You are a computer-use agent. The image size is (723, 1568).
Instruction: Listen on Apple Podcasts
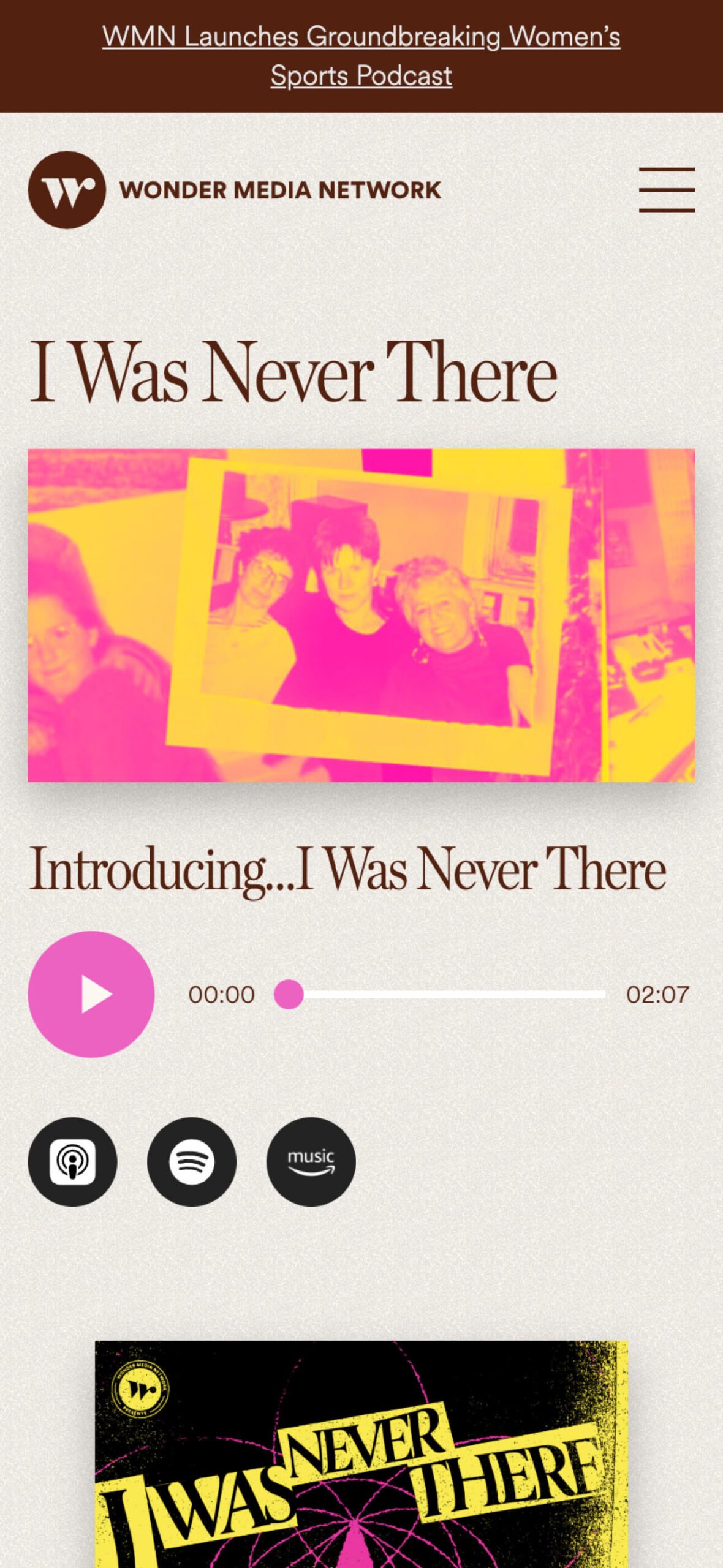point(72,1162)
